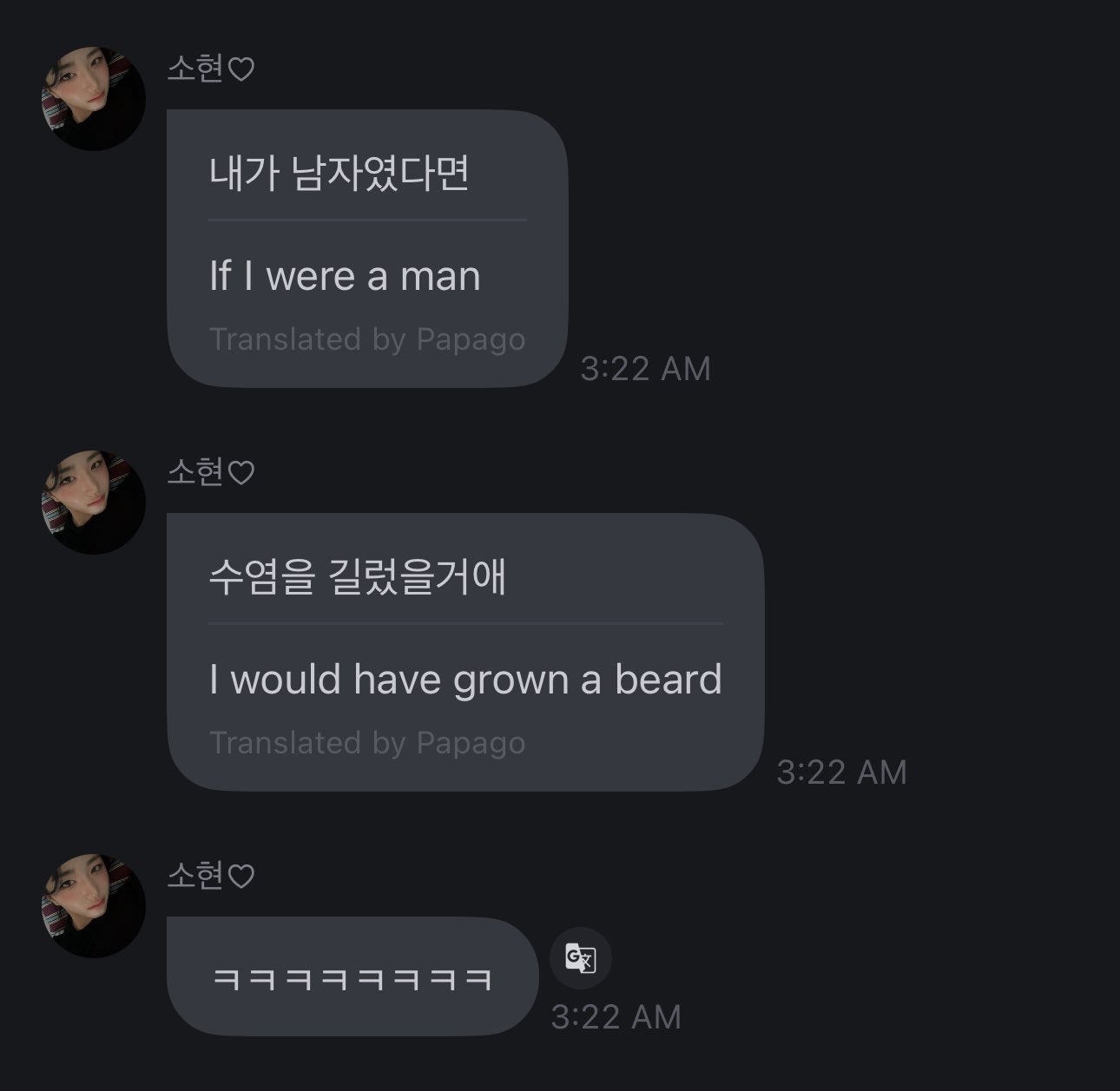Open 소현's avatar on "수염을 길렀을거애" message
Viewport: 1120px width, 1091px height.
pos(94,503)
